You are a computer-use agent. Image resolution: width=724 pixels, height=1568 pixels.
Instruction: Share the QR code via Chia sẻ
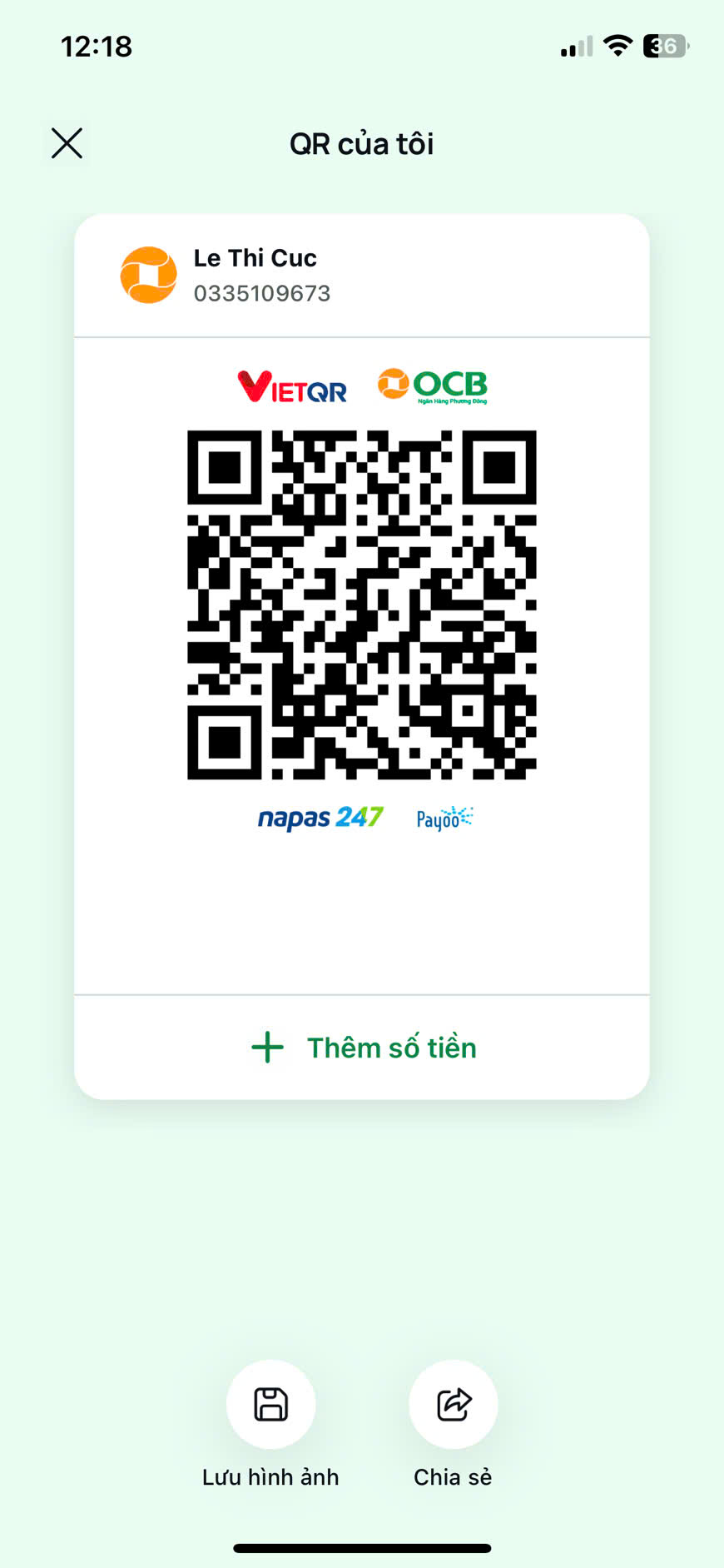[x=454, y=1405]
